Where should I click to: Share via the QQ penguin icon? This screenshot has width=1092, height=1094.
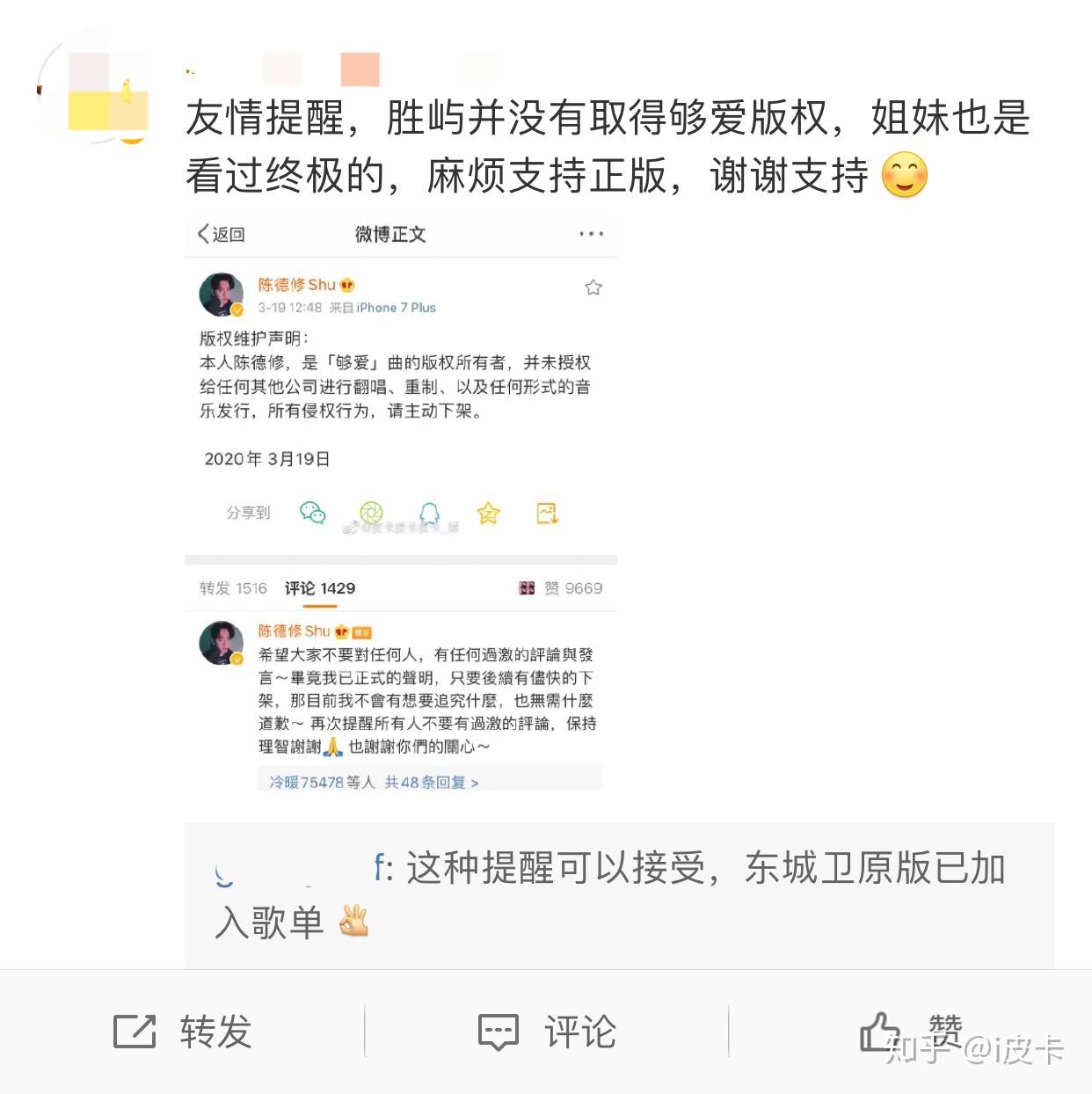pos(429,514)
